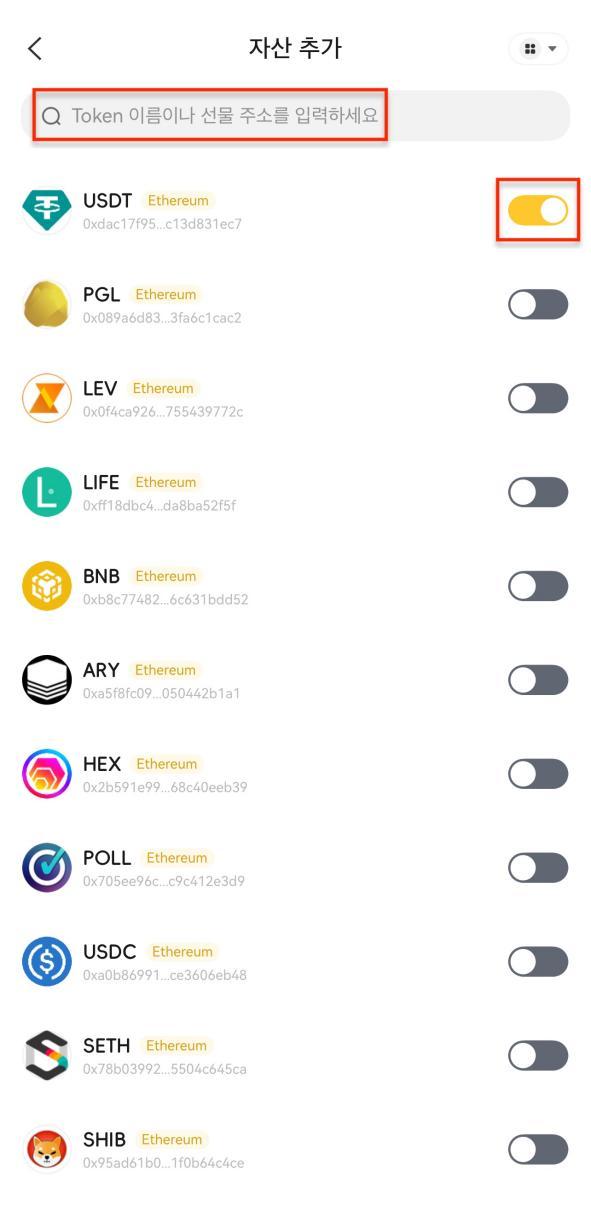Screen dimensions: 591x1211
Task: Toggle on the LIFE token
Action: click(538, 492)
